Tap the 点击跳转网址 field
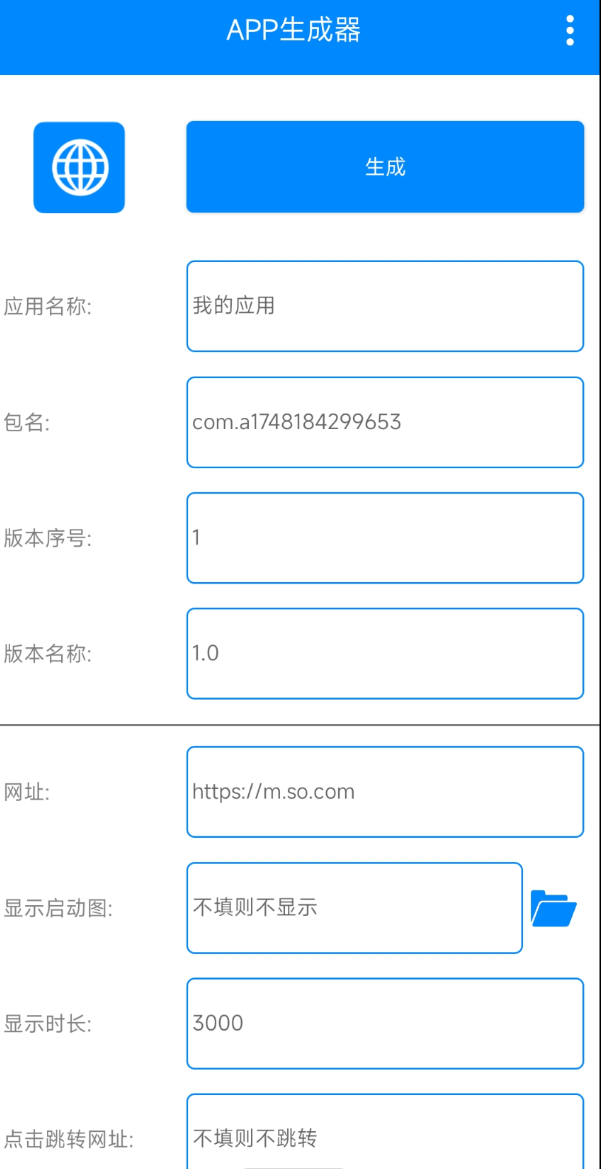This screenshot has width=601, height=1169. click(385, 1132)
